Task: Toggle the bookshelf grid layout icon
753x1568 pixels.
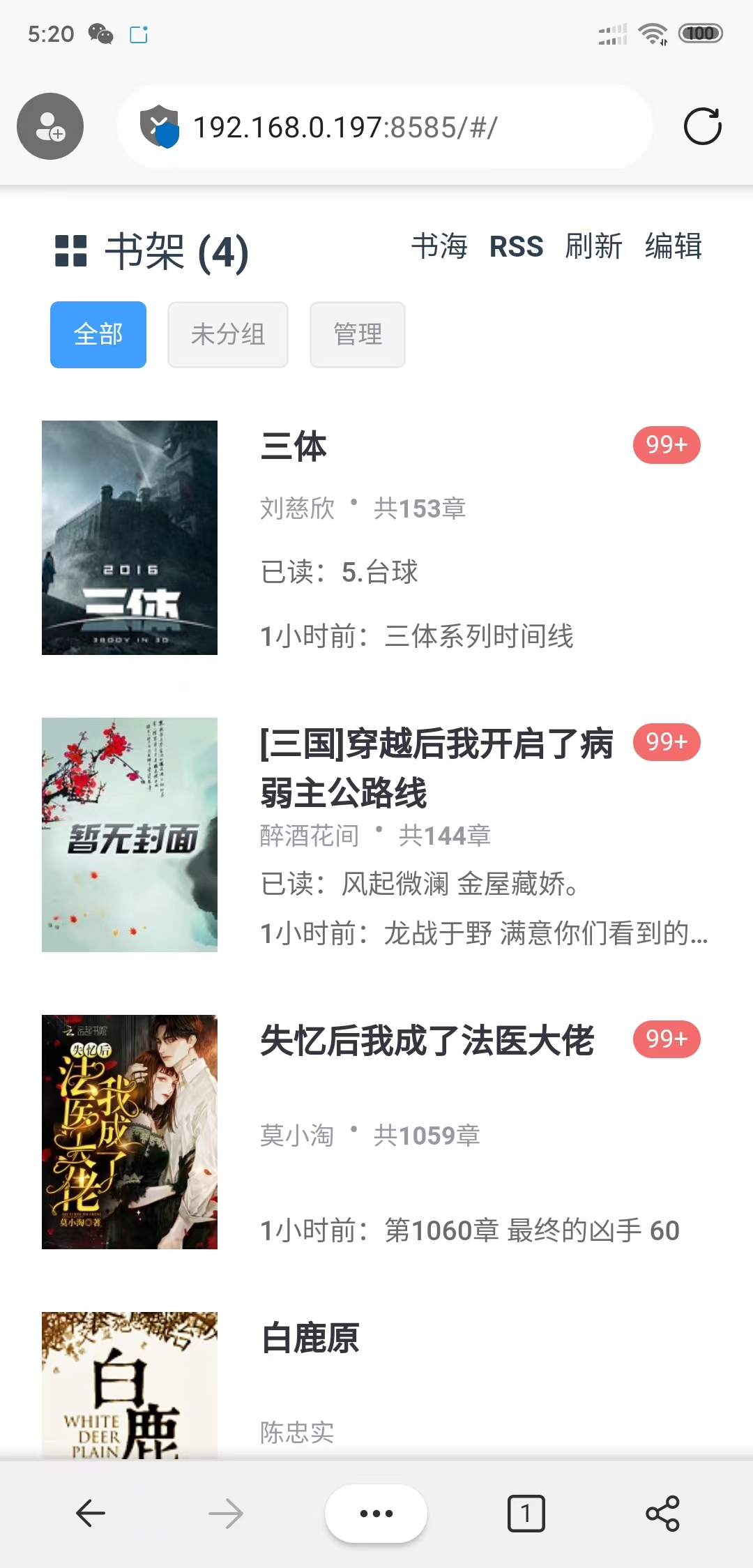Action: [x=71, y=251]
